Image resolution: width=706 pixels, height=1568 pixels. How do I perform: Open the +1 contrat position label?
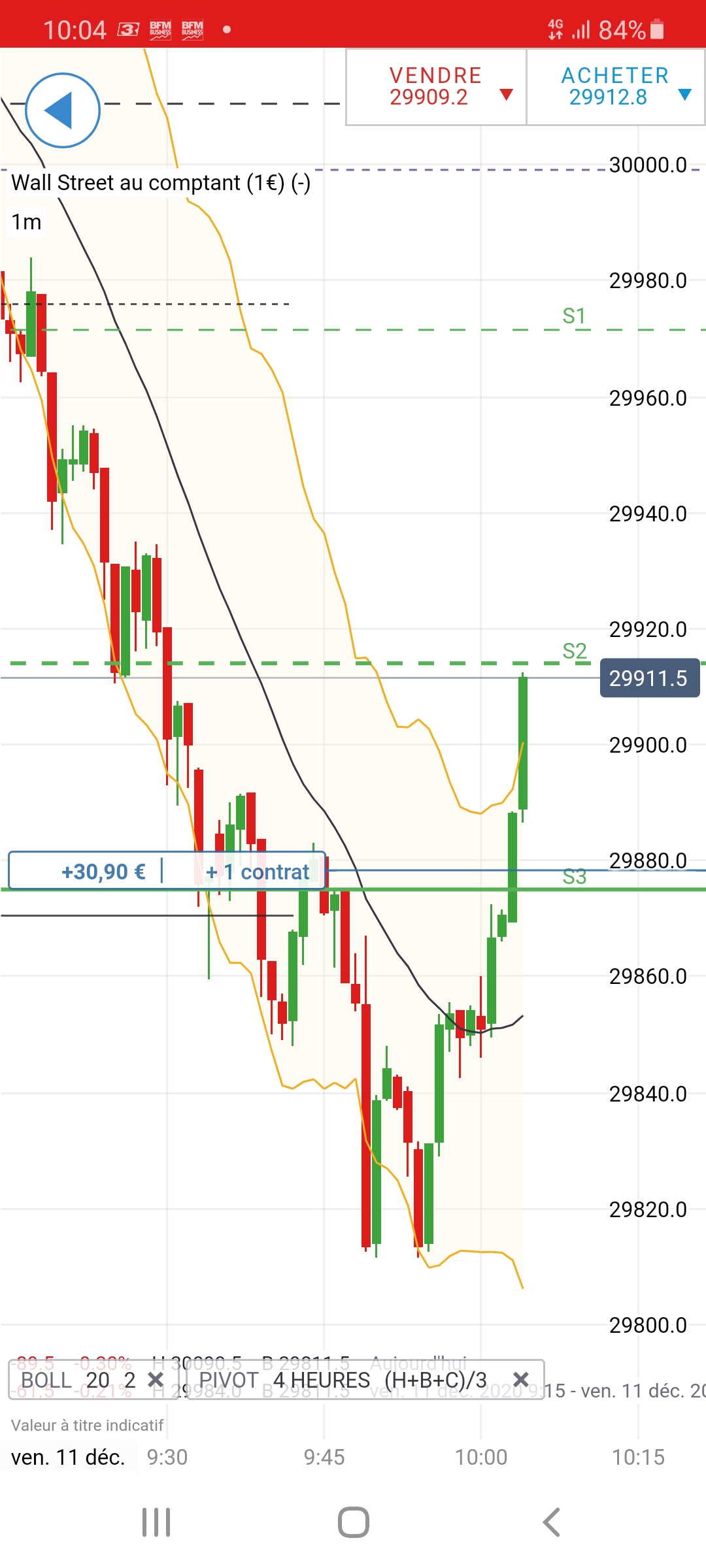[257, 872]
